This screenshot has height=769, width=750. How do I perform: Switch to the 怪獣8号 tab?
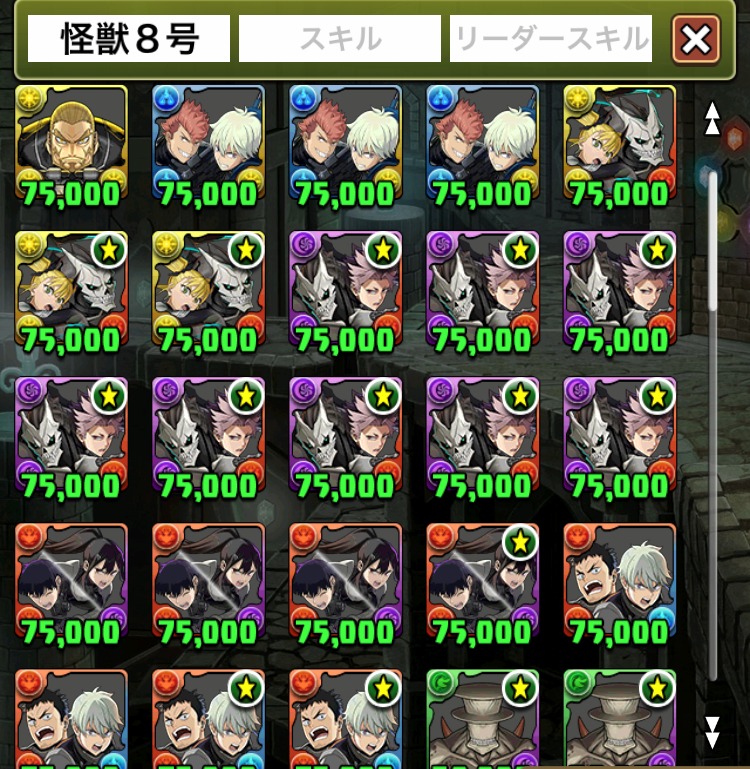point(128,39)
